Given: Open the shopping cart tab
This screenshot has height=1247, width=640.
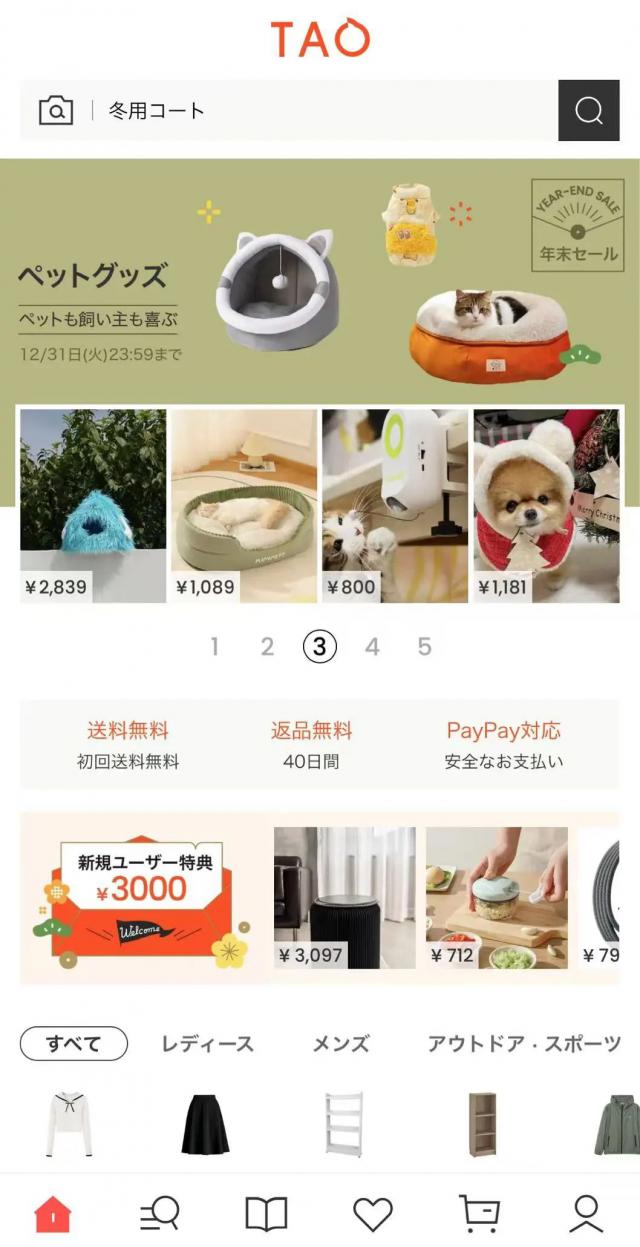Looking at the screenshot, I should [x=479, y=1214].
